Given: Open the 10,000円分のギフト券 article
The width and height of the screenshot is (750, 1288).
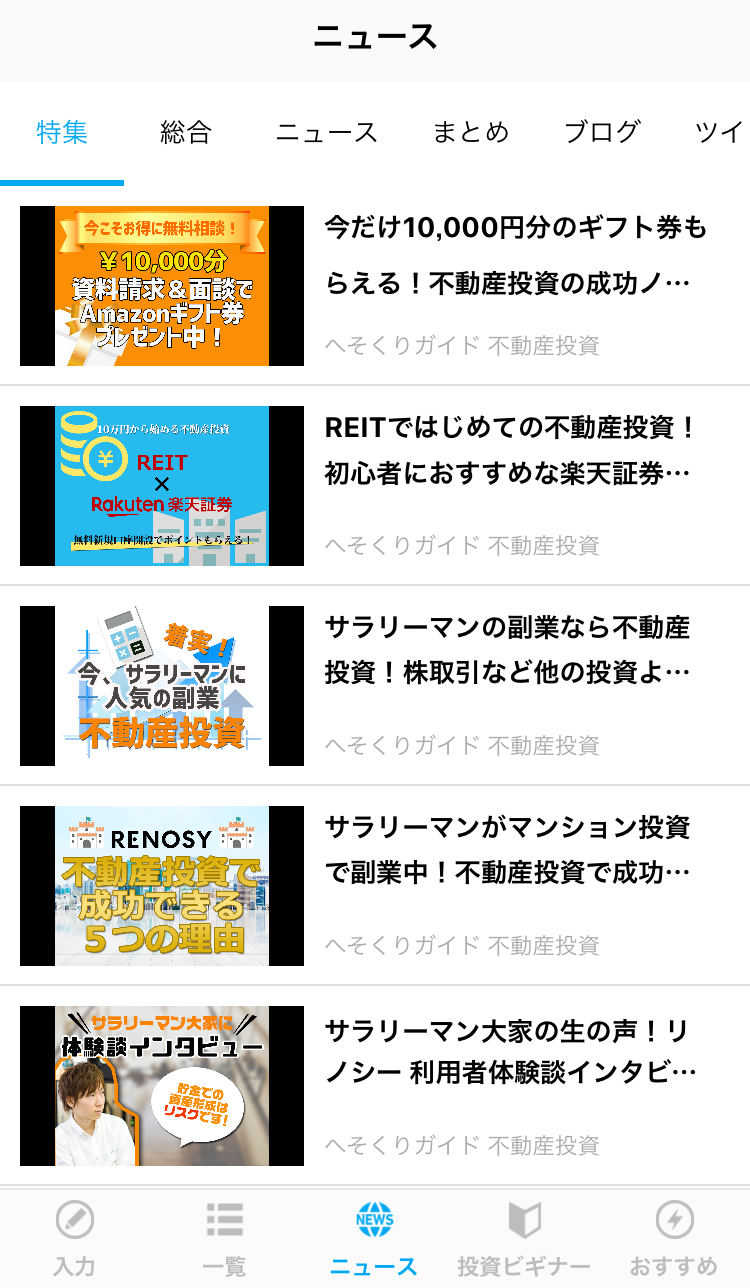Looking at the screenshot, I should click(375, 286).
